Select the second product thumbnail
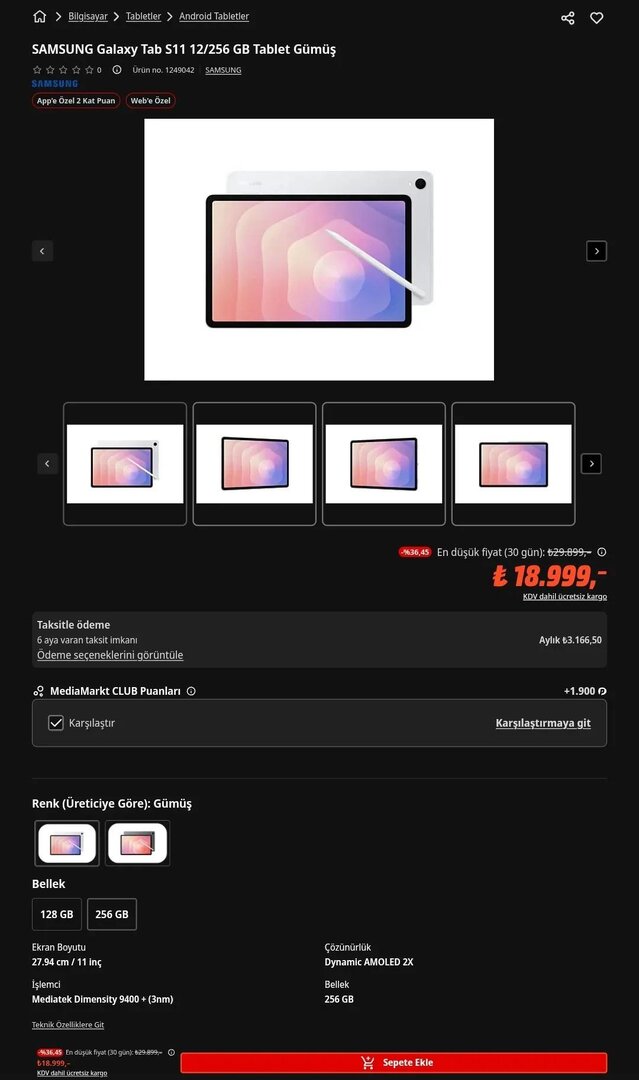The height and width of the screenshot is (1080, 639). (x=254, y=464)
